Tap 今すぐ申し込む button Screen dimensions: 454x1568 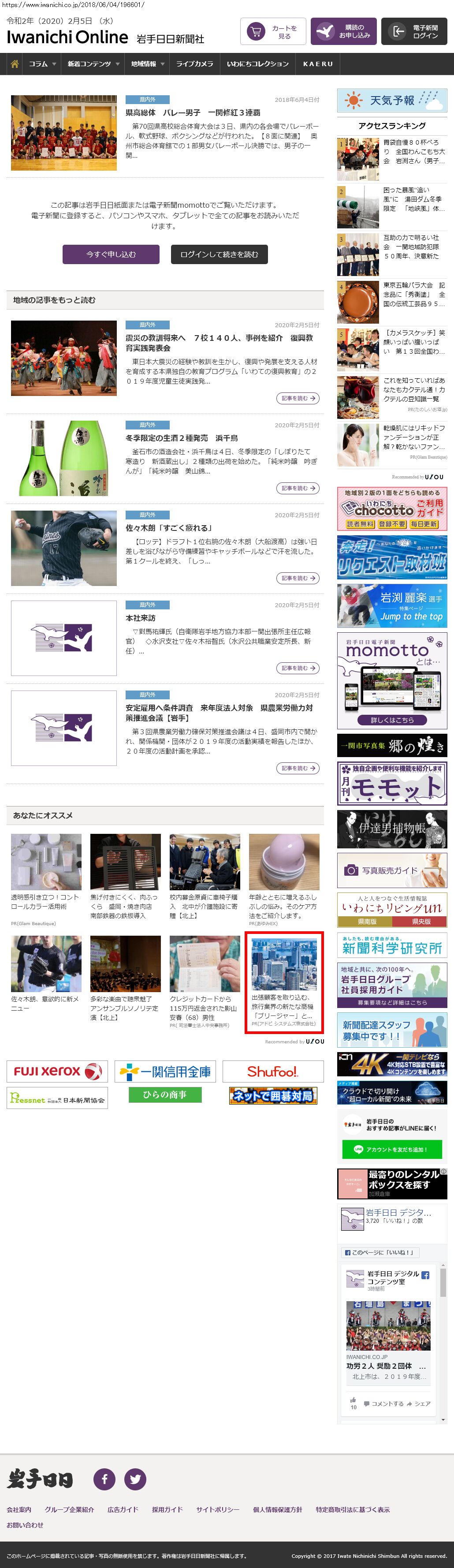click(111, 254)
